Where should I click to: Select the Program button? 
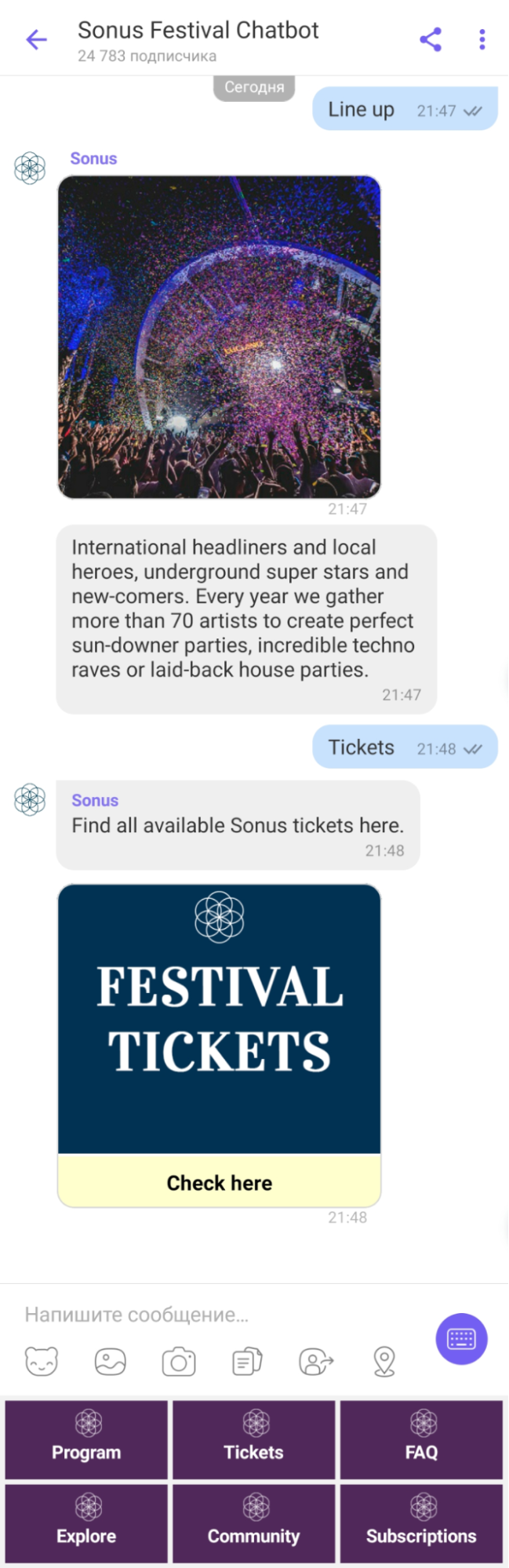pyautogui.click(x=86, y=1439)
